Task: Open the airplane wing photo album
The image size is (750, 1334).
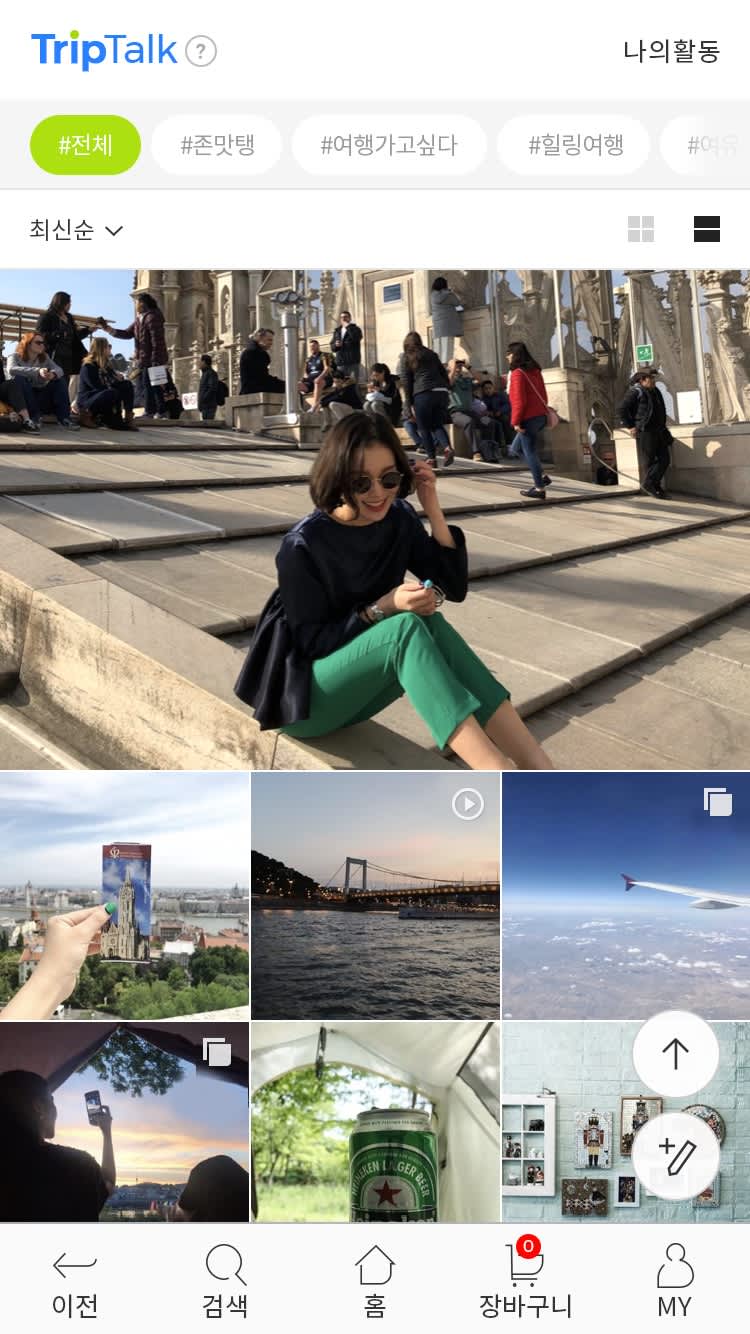Action: point(626,896)
